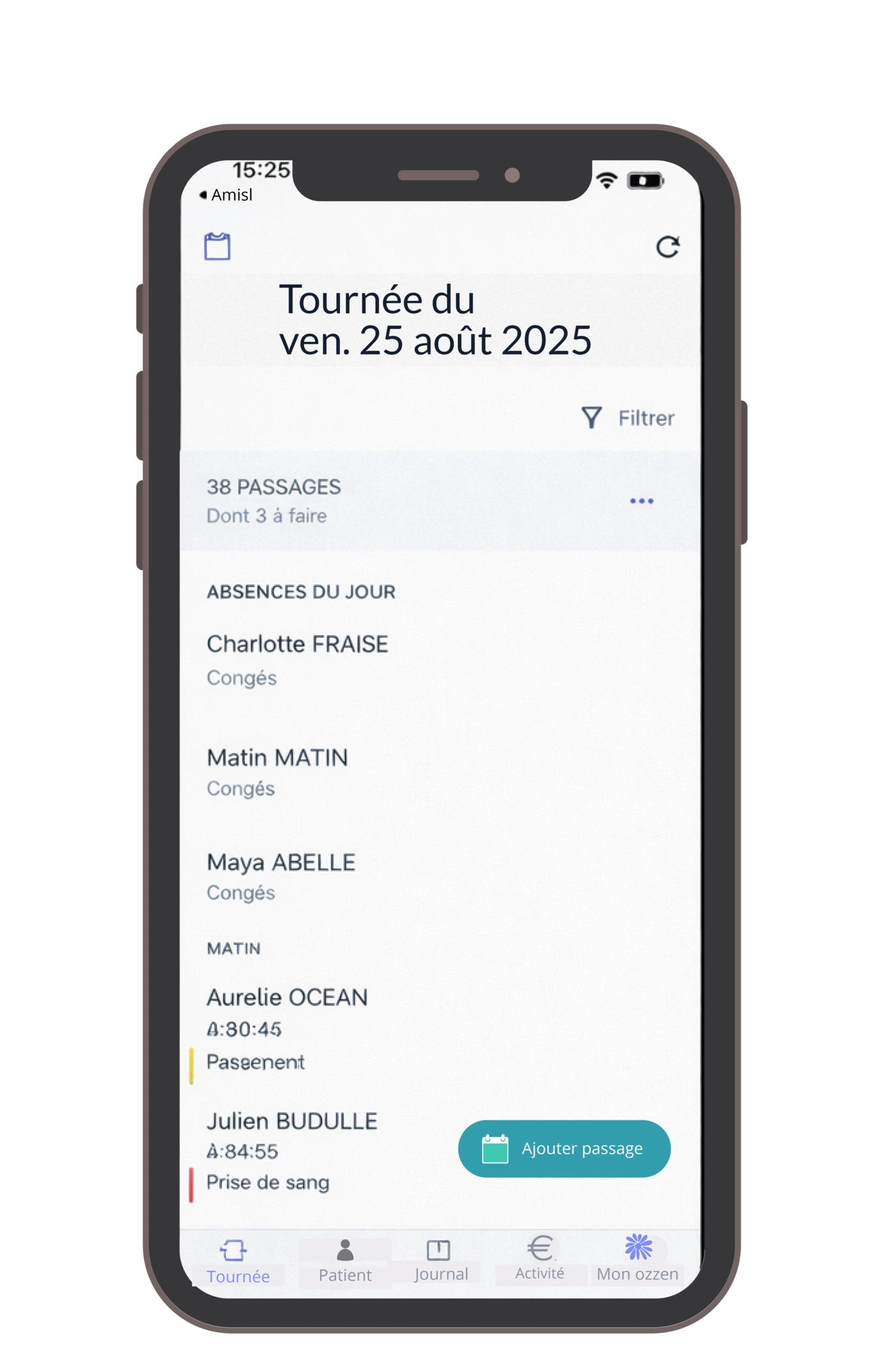Expand the ABSENCES DU JOUR section
Screen dimensions: 896x1367
301,592
